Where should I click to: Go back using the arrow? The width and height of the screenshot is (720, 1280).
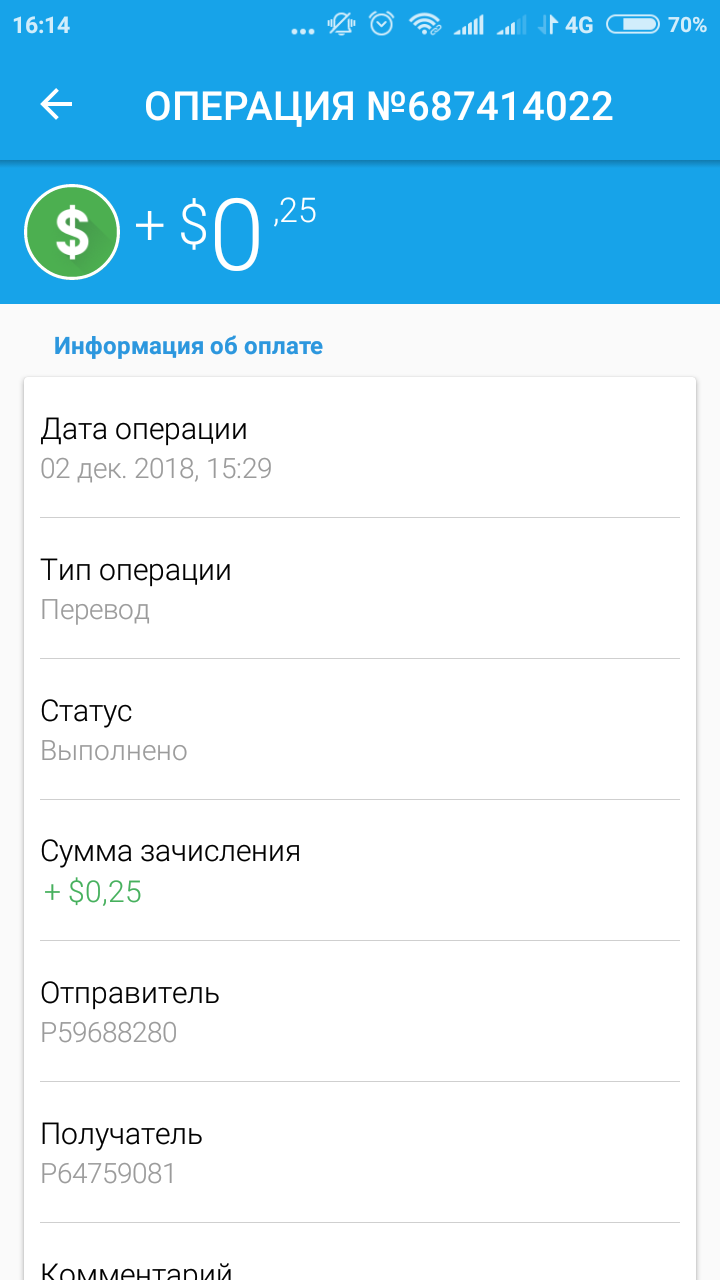click(56, 105)
